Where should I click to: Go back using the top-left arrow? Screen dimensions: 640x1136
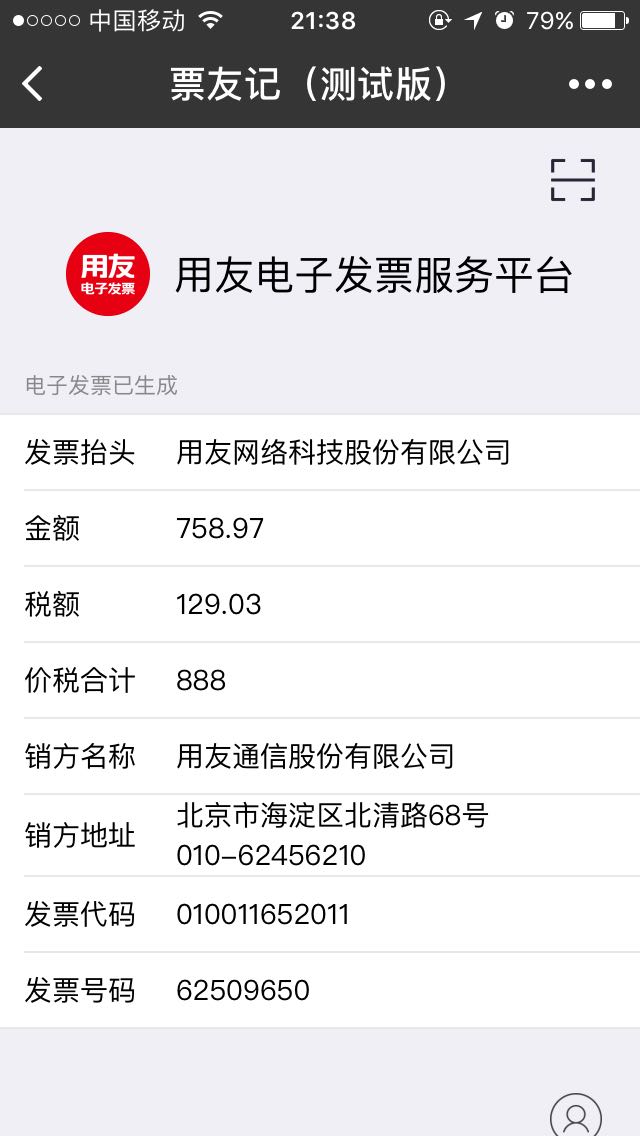click(x=33, y=83)
